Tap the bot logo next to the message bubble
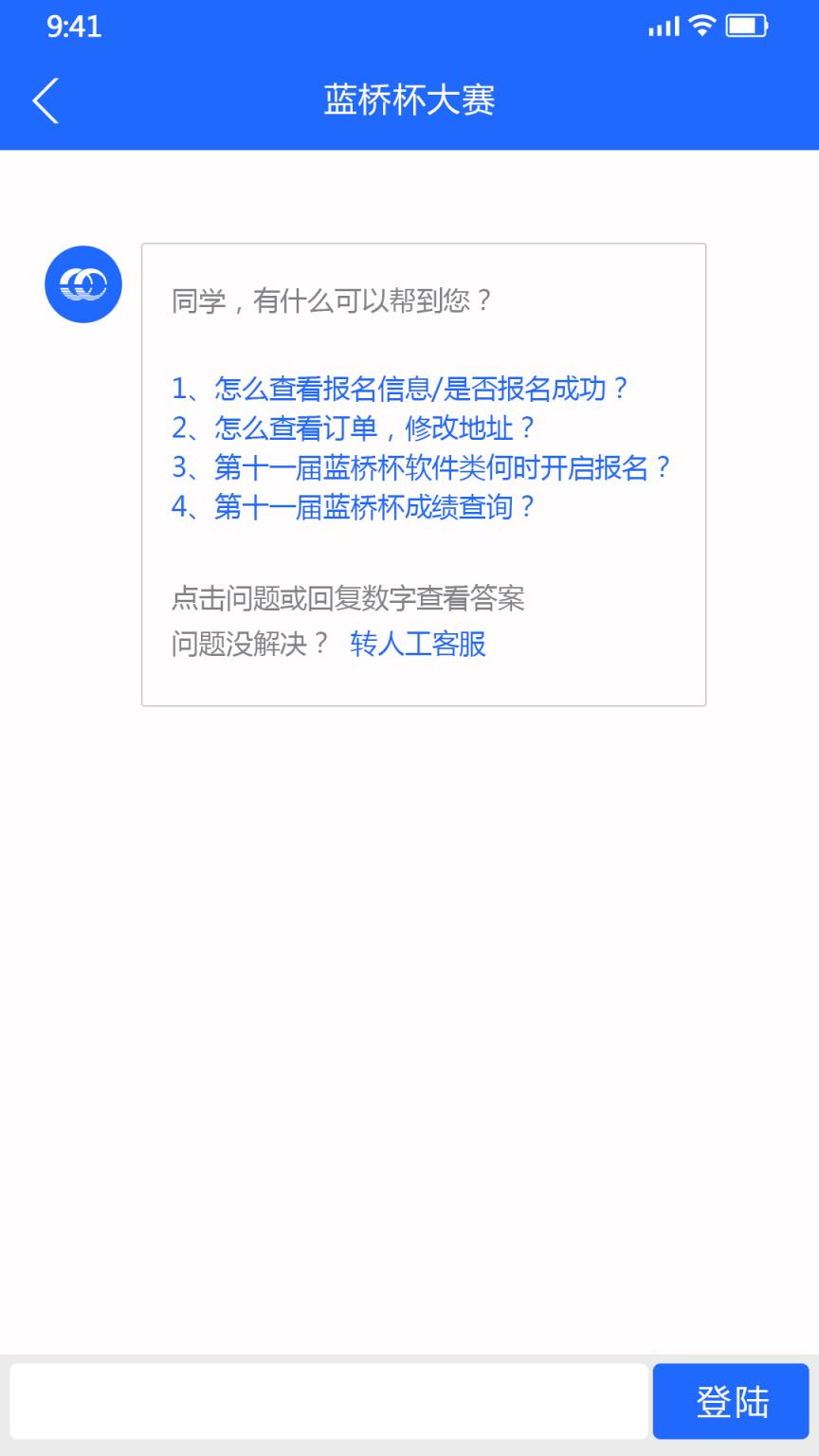The image size is (819, 1456). point(82,282)
